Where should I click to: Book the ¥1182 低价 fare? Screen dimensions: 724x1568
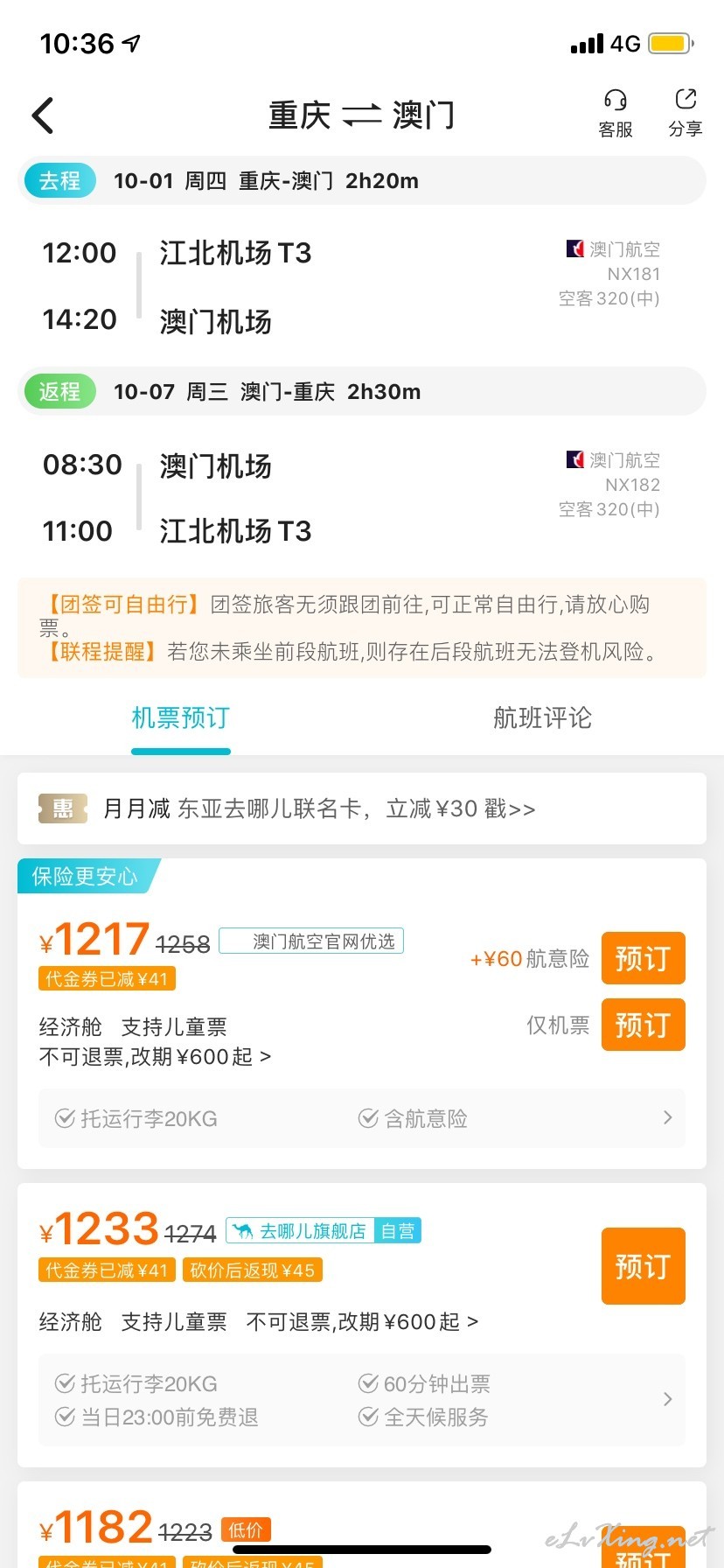point(643,1550)
